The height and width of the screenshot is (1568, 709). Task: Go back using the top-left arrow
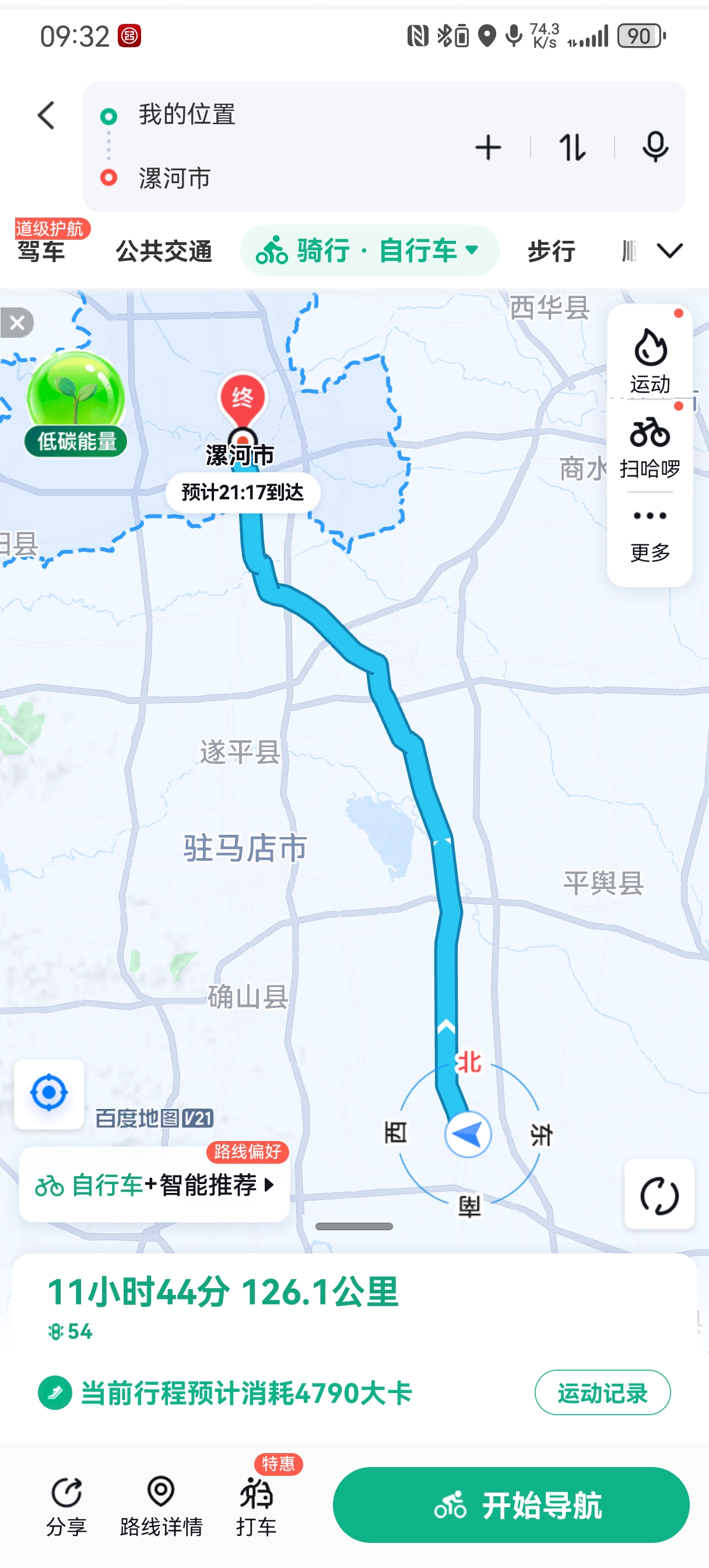[46, 116]
